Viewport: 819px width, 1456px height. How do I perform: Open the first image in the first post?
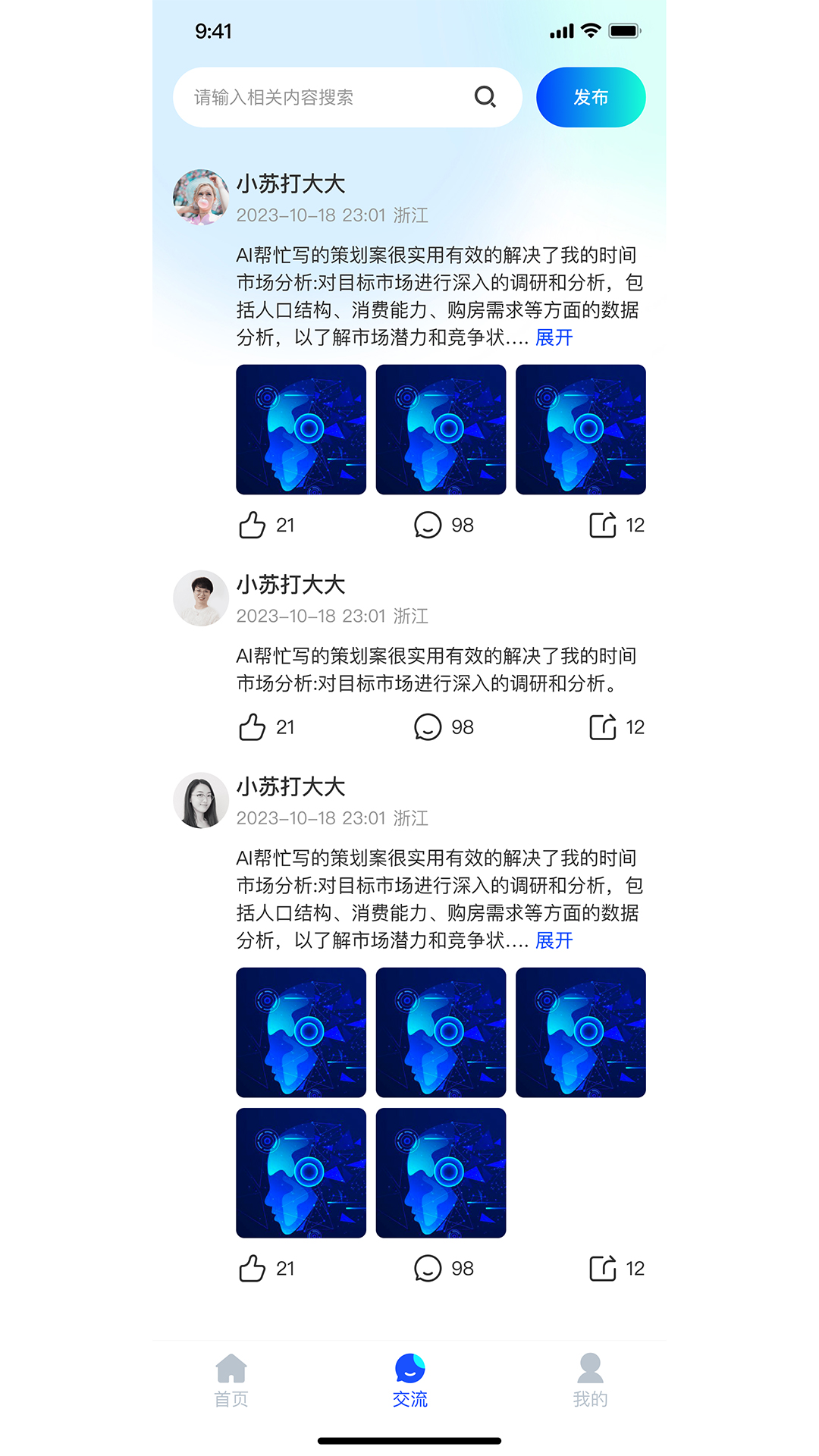pyautogui.click(x=300, y=428)
